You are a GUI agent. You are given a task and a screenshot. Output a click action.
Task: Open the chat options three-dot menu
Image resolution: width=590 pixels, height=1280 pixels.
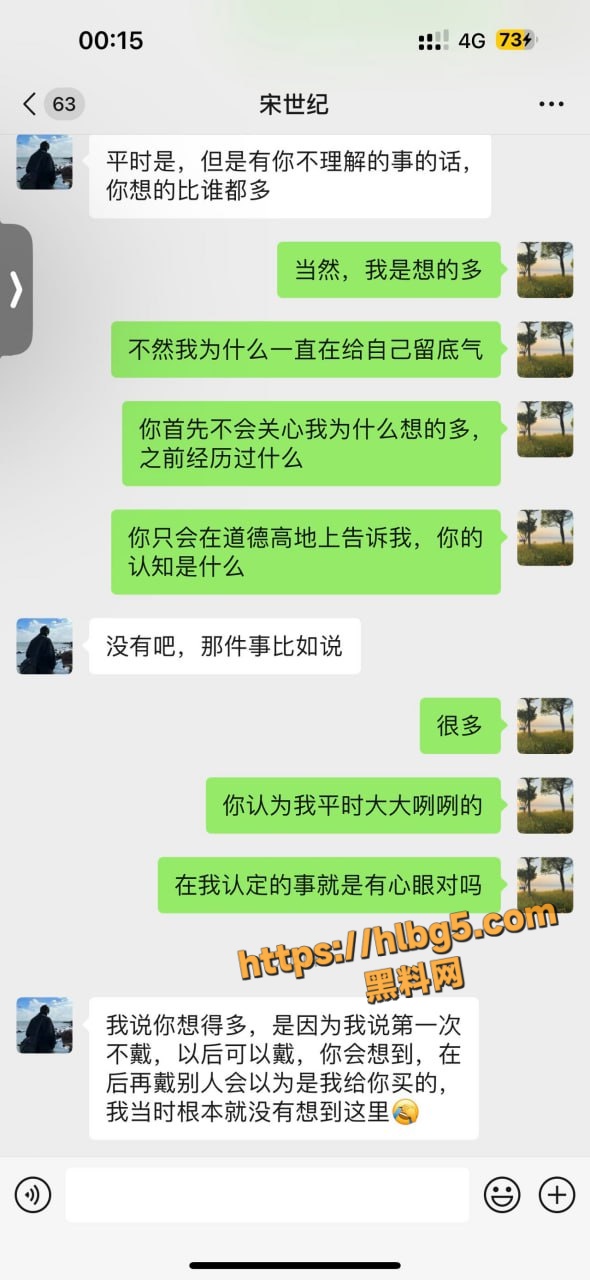click(x=551, y=104)
